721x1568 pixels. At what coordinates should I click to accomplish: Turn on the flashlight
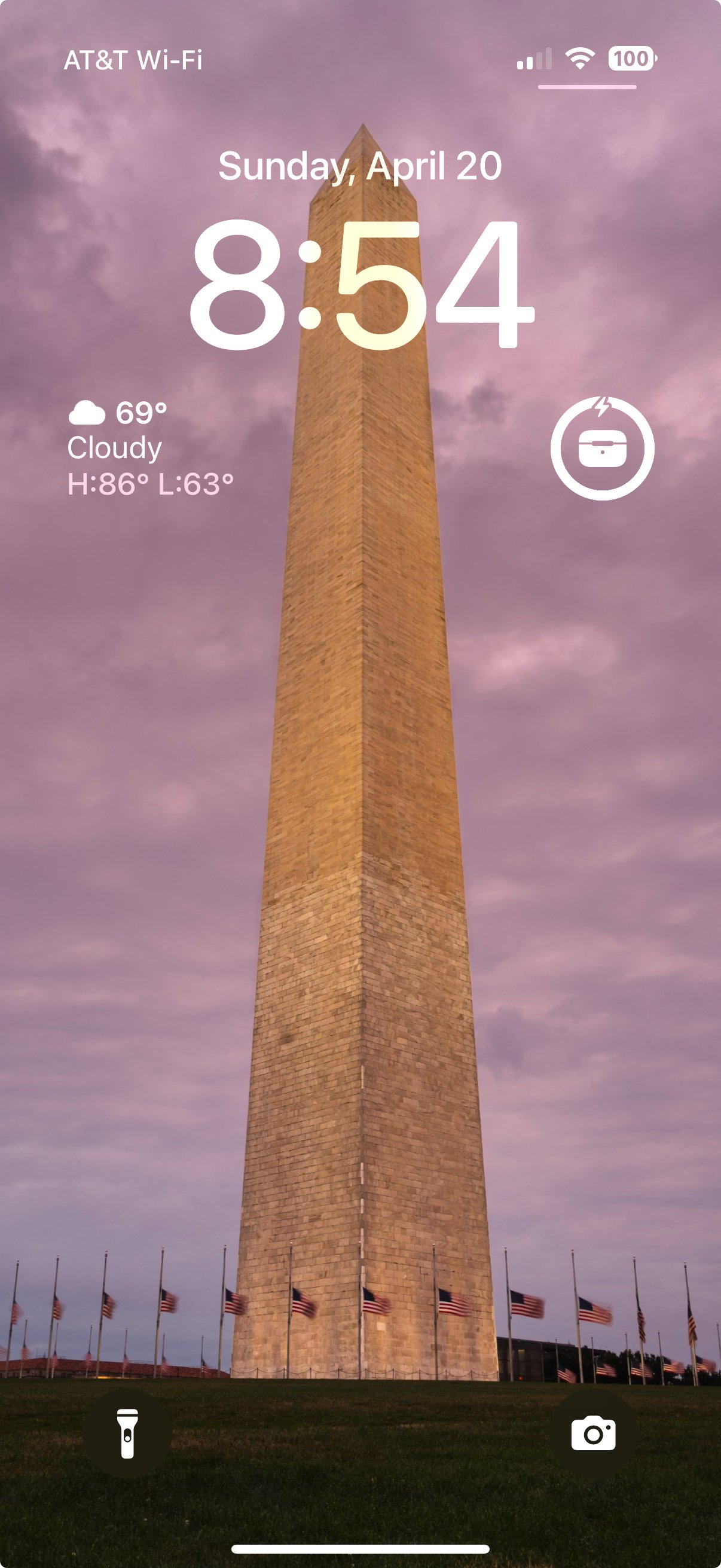tap(127, 1433)
